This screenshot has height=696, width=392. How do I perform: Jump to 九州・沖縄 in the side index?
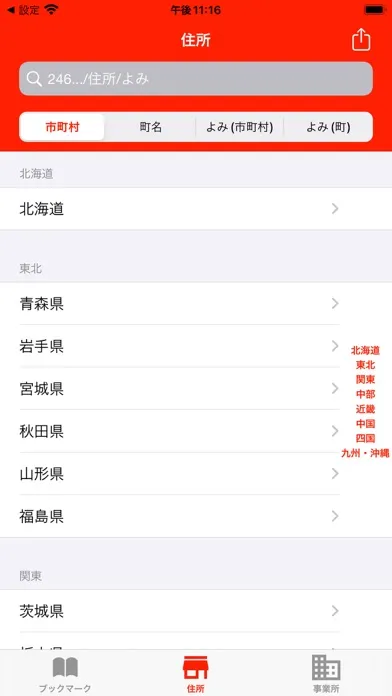coord(365,453)
